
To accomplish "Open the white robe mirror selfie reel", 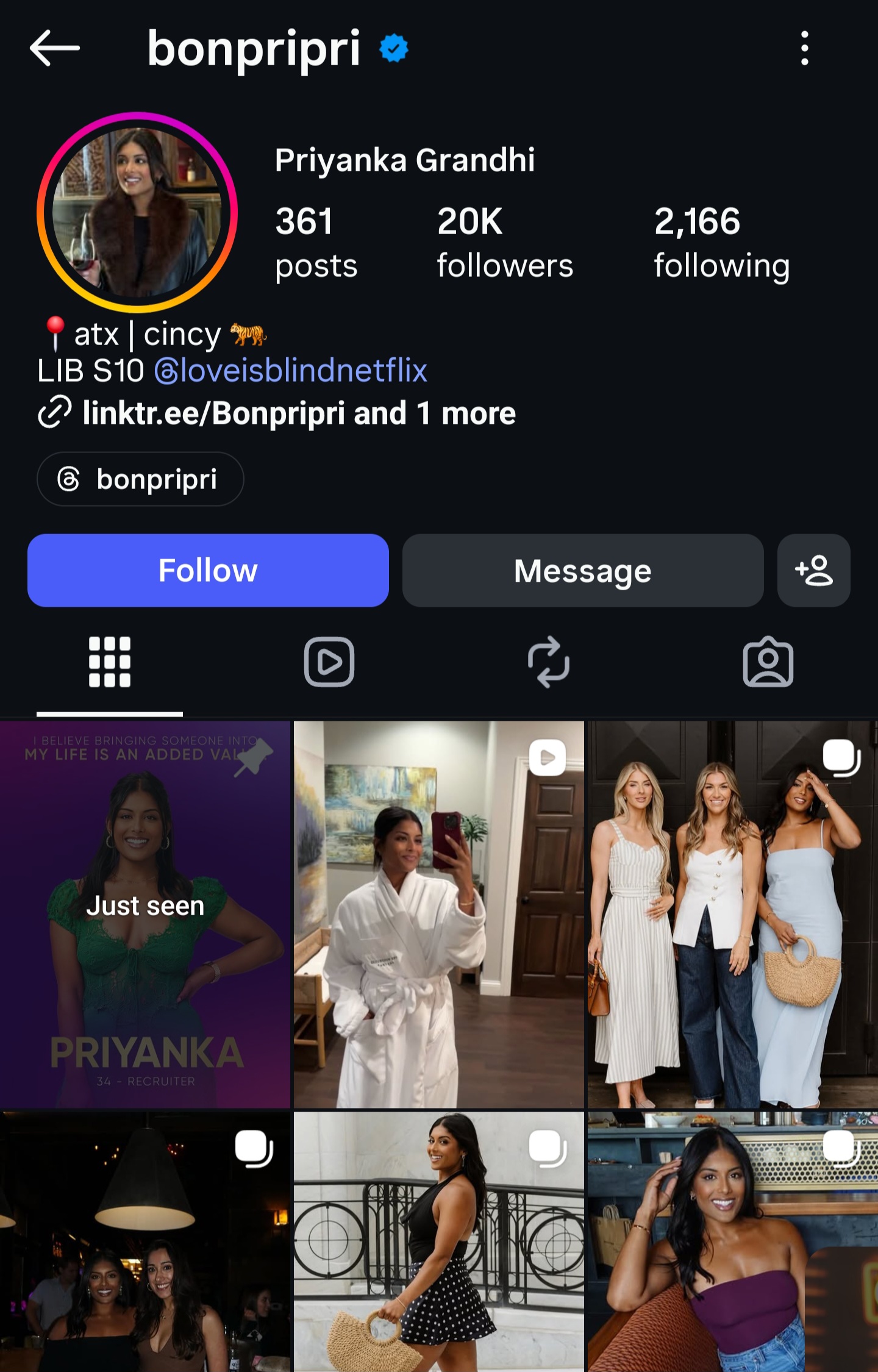I will click(x=439, y=914).
